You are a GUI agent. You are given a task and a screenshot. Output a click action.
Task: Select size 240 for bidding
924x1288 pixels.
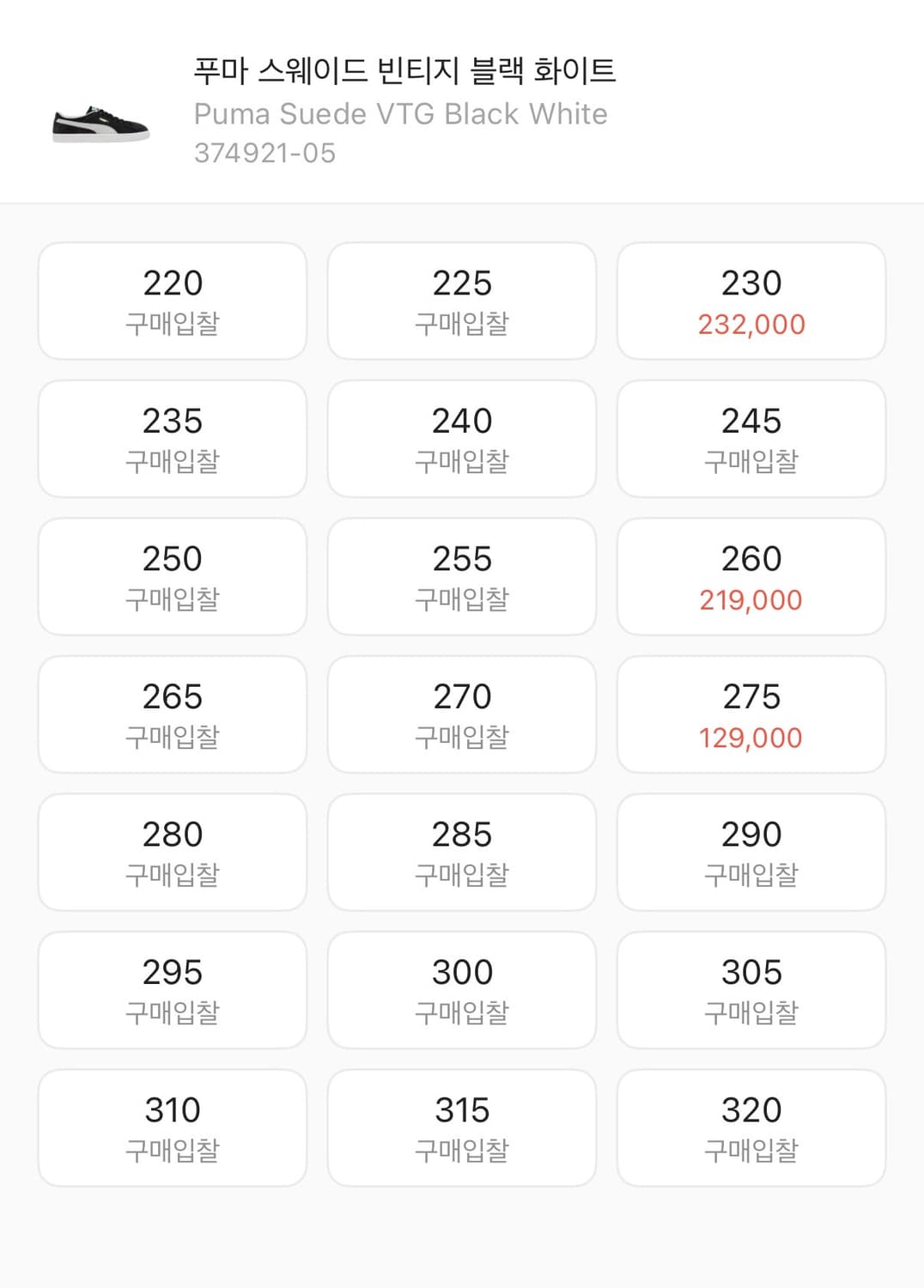point(461,438)
